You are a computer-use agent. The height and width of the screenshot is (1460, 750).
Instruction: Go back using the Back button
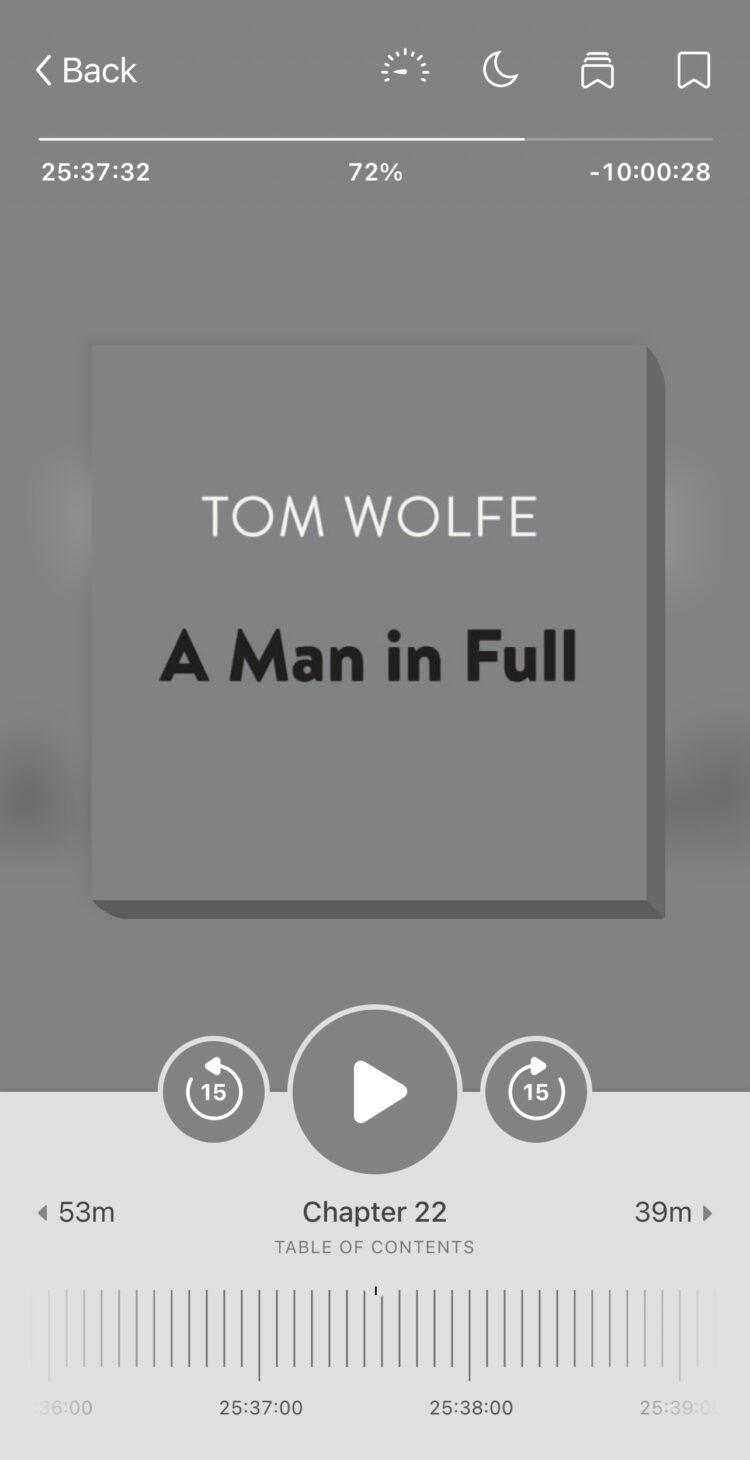coord(86,70)
